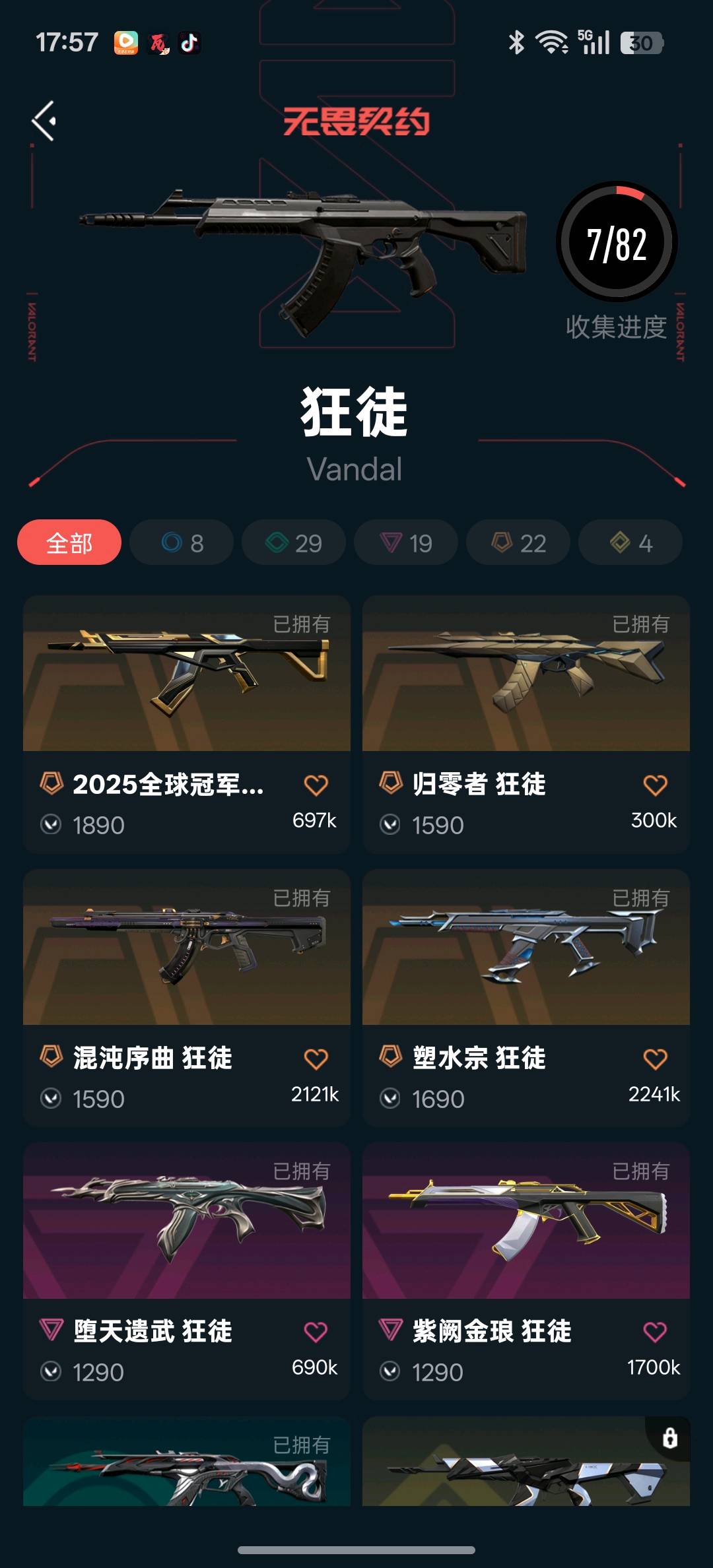Switch to the pink tier with 19 skins
713x1568 pixels.
click(x=406, y=542)
